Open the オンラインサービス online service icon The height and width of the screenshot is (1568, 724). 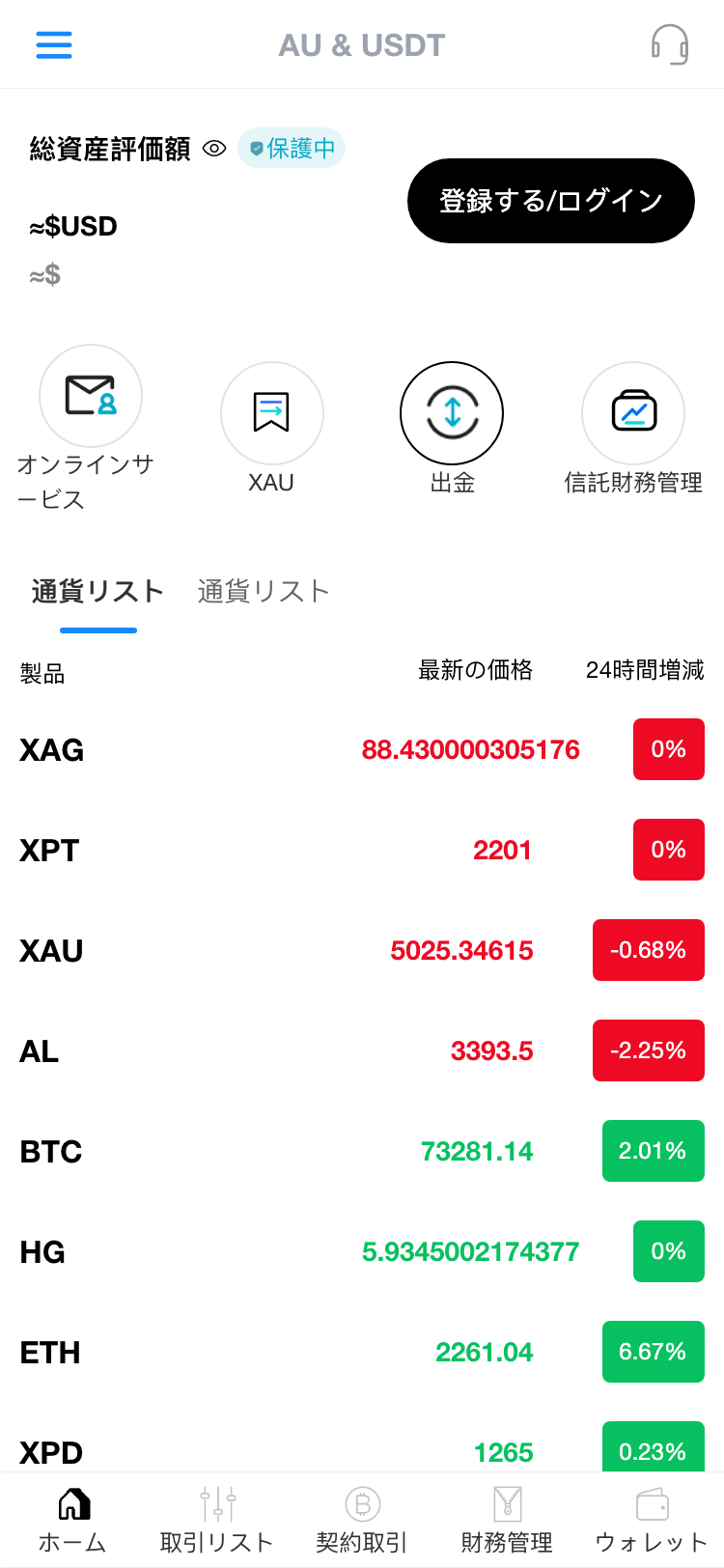(90, 396)
